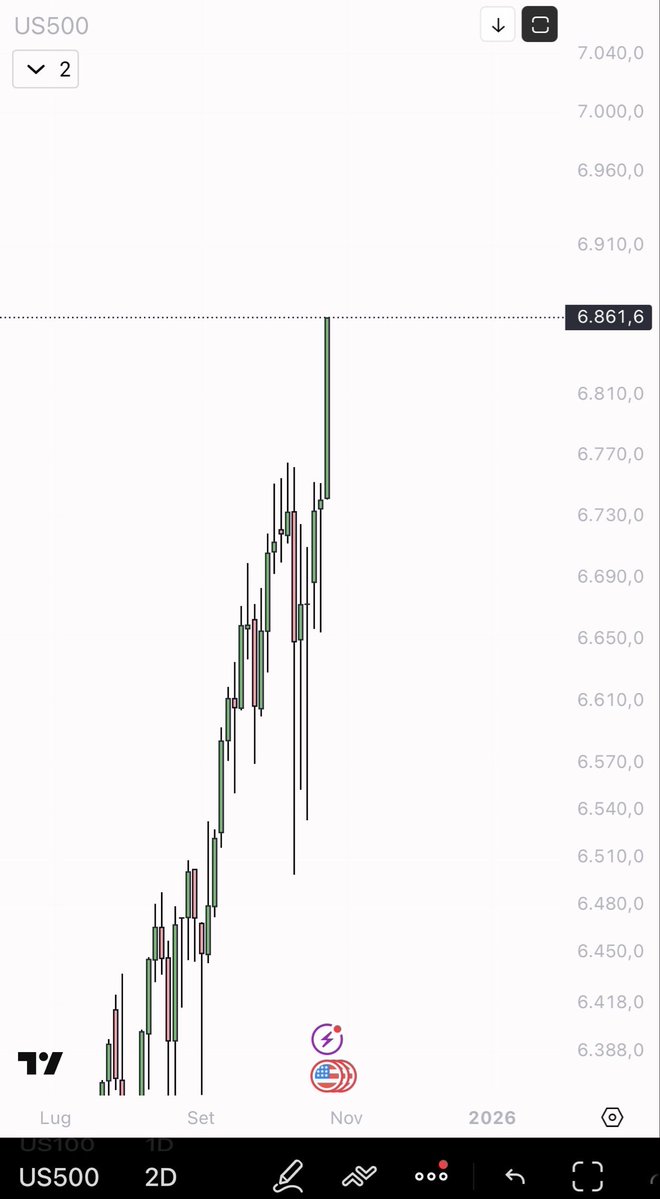Tap the dark rounded square button
660x1199 pixels.
pos(540,25)
